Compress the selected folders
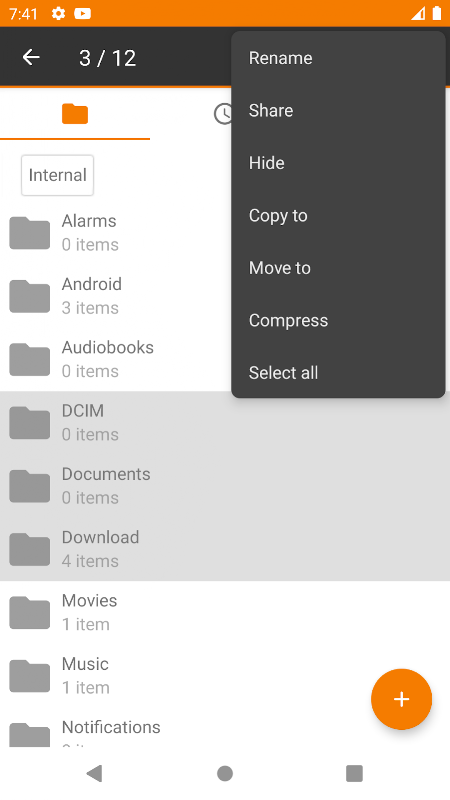This screenshot has width=450, height=800. pyautogui.click(x=338, y=320)
